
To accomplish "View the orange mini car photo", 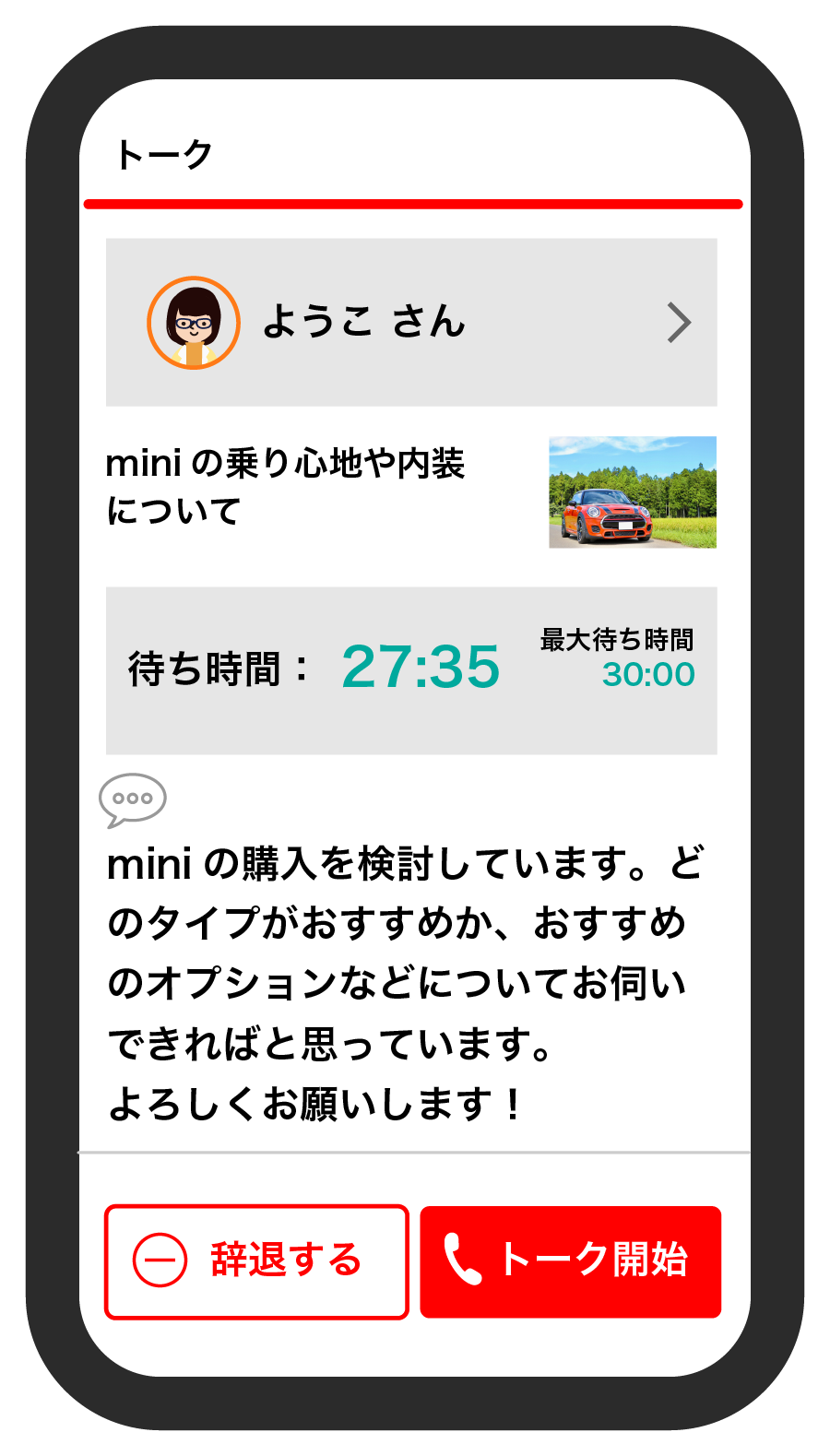I will tap(633, 492).
